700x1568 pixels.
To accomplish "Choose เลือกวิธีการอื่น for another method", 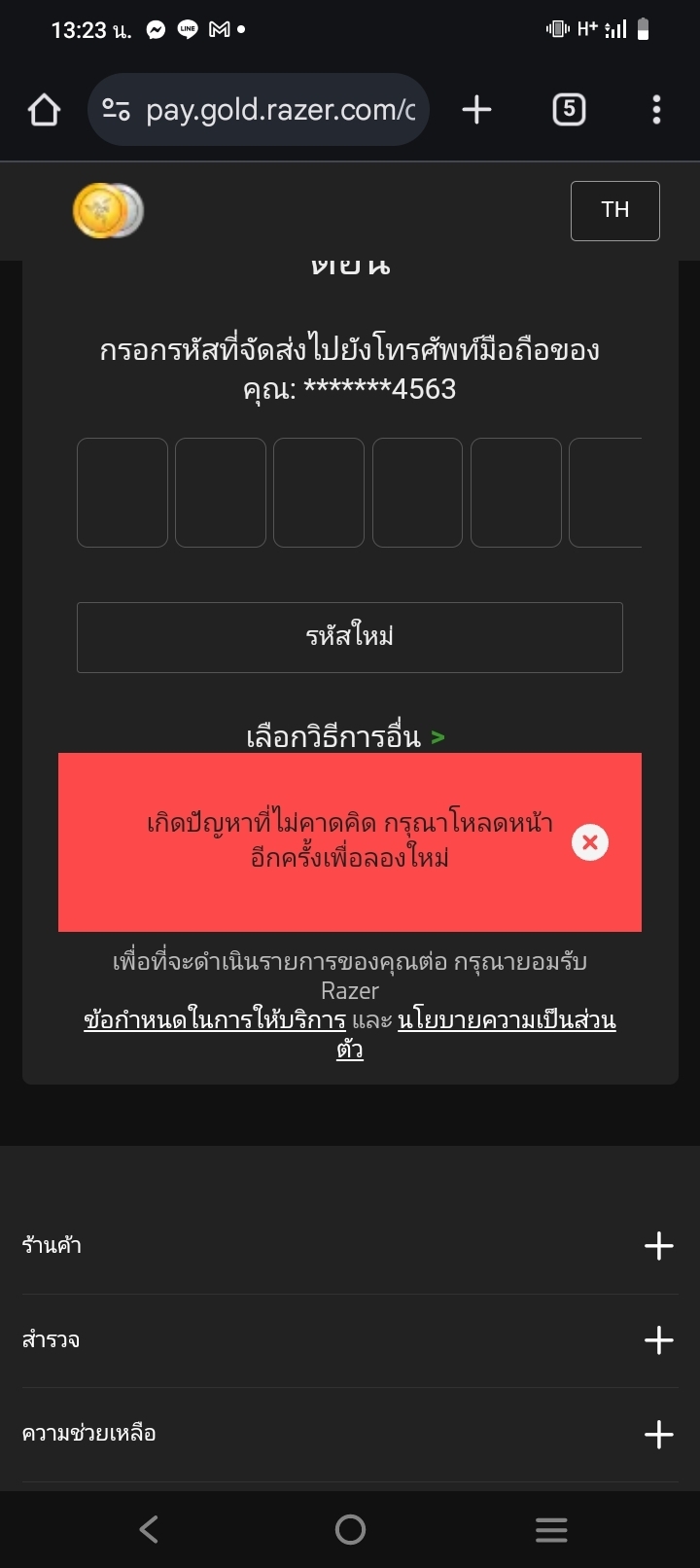I will (345, 736).
